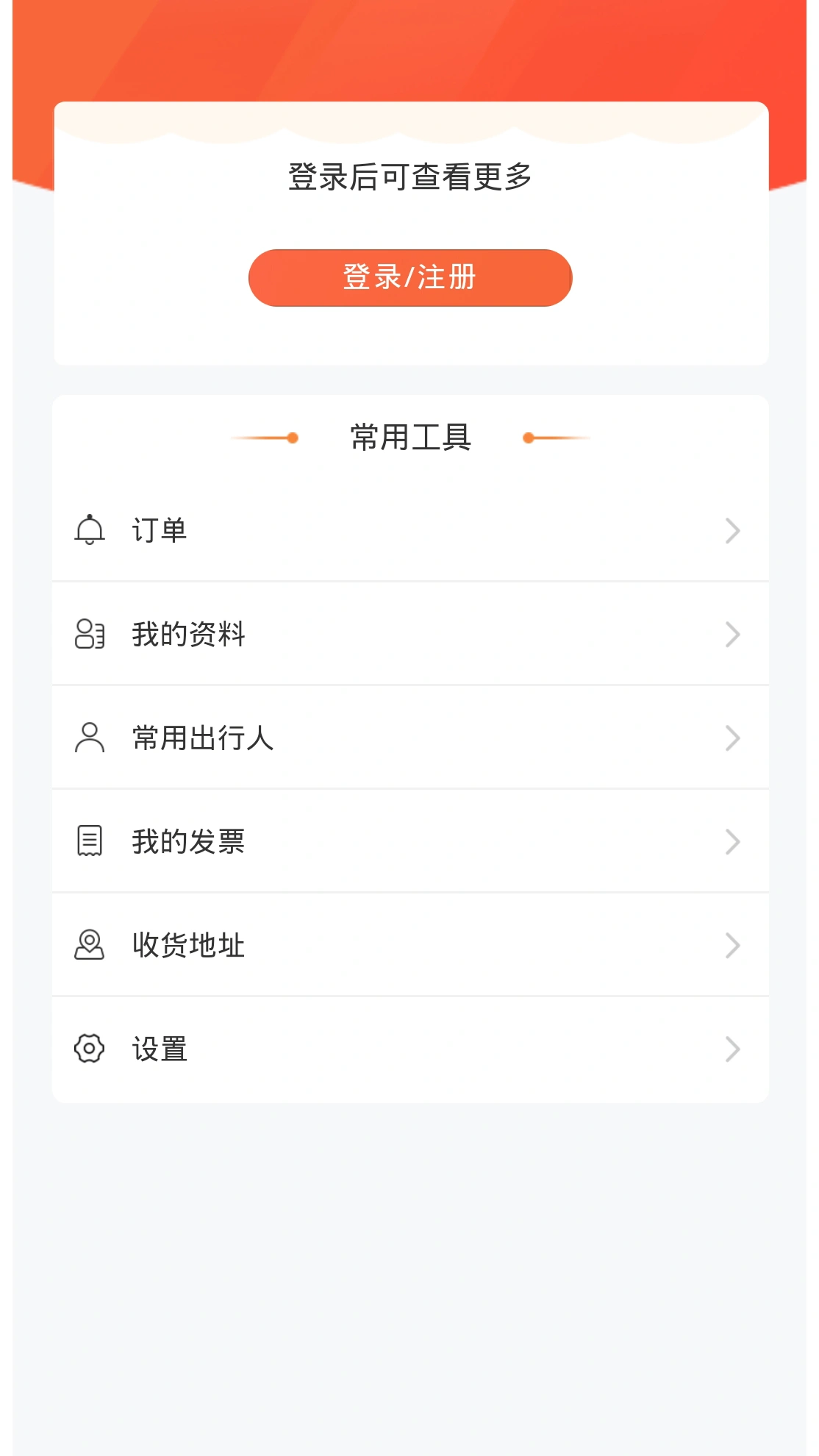Select the 常用出行人 person icon
The width and height of the screenshot is (819, 1456).
click(x=88, y=738)
